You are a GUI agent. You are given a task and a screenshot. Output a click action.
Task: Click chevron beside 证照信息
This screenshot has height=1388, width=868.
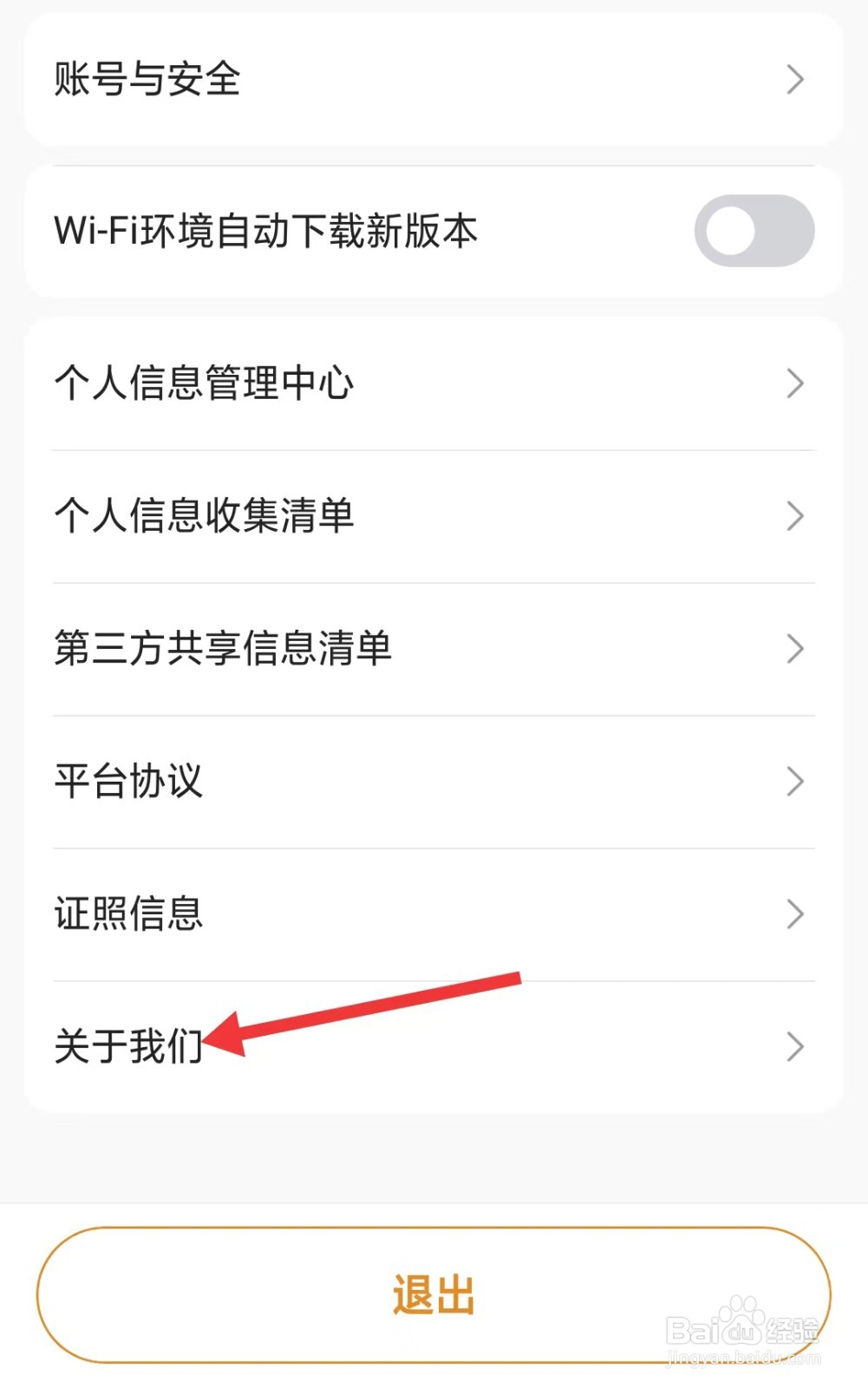(795, 913)
